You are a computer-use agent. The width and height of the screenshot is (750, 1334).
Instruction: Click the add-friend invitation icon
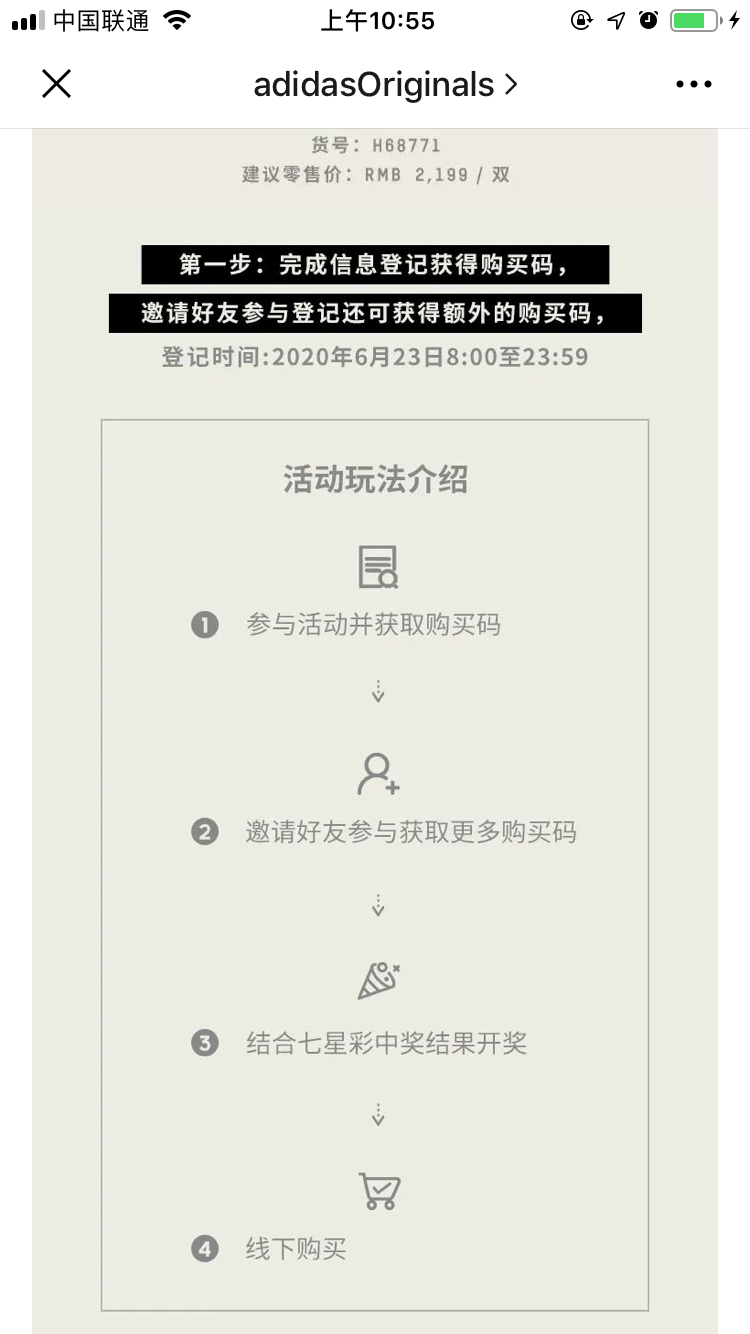click(377, 775)
